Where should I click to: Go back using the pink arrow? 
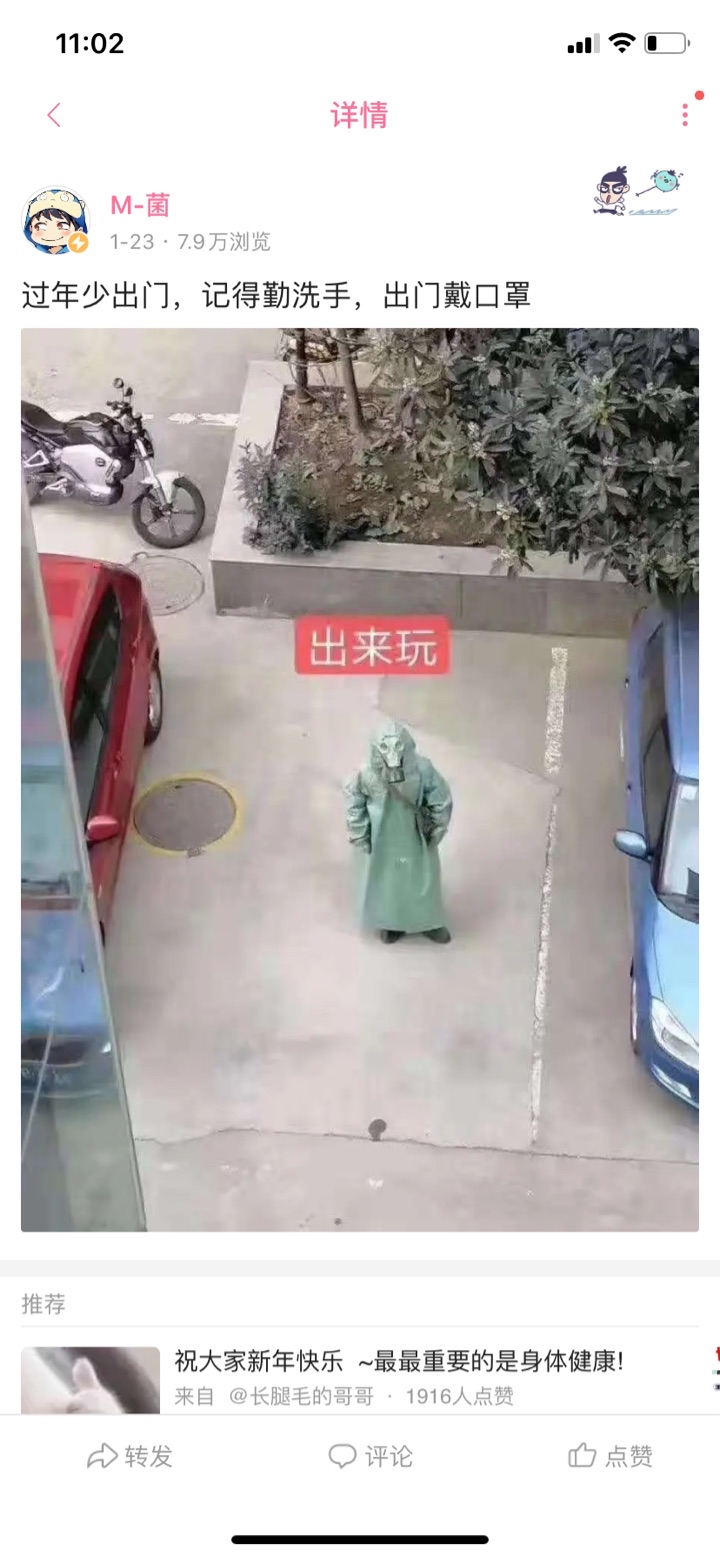54,116
